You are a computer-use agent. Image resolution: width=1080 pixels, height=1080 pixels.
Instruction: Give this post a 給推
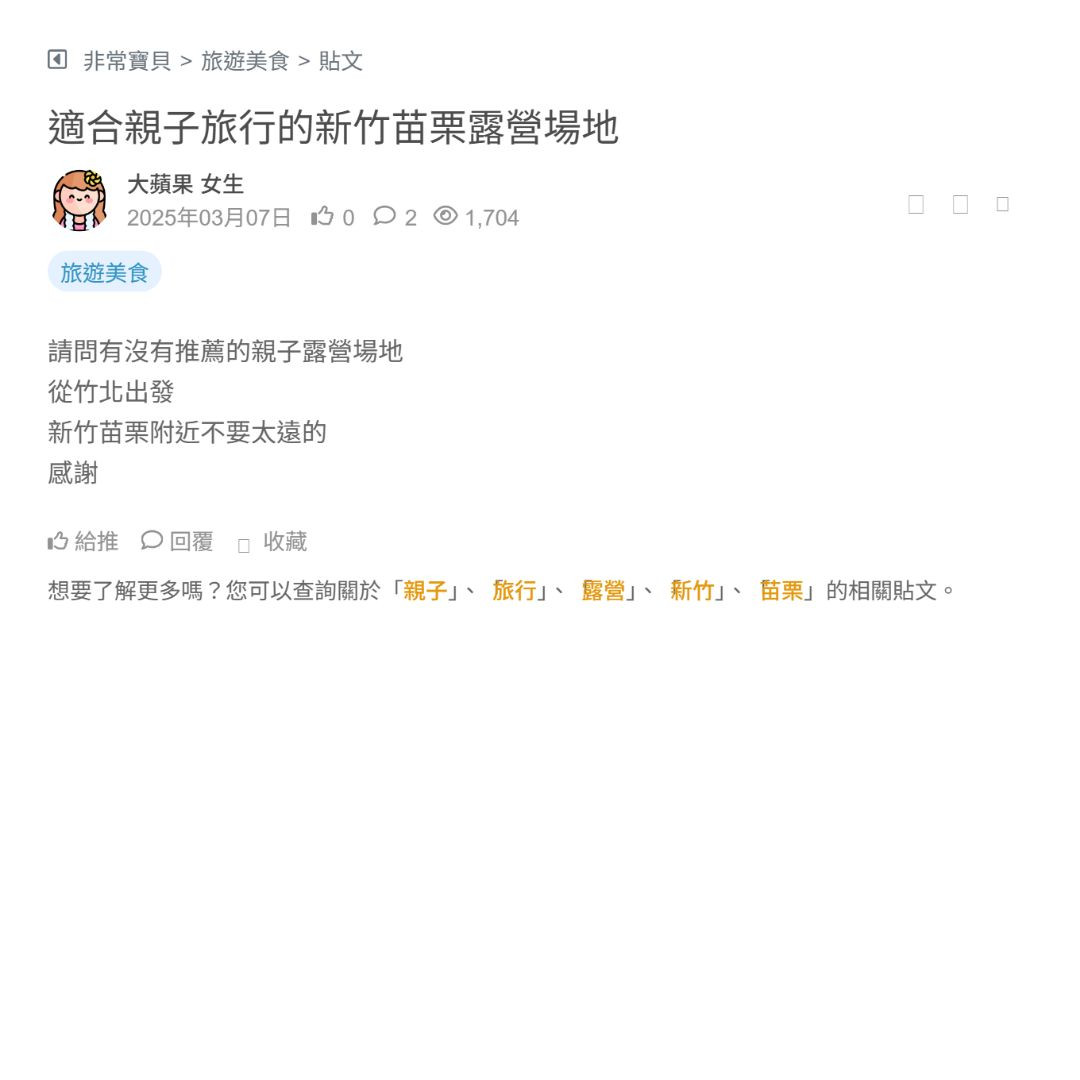pyautogui.click(x=83, y=541)
